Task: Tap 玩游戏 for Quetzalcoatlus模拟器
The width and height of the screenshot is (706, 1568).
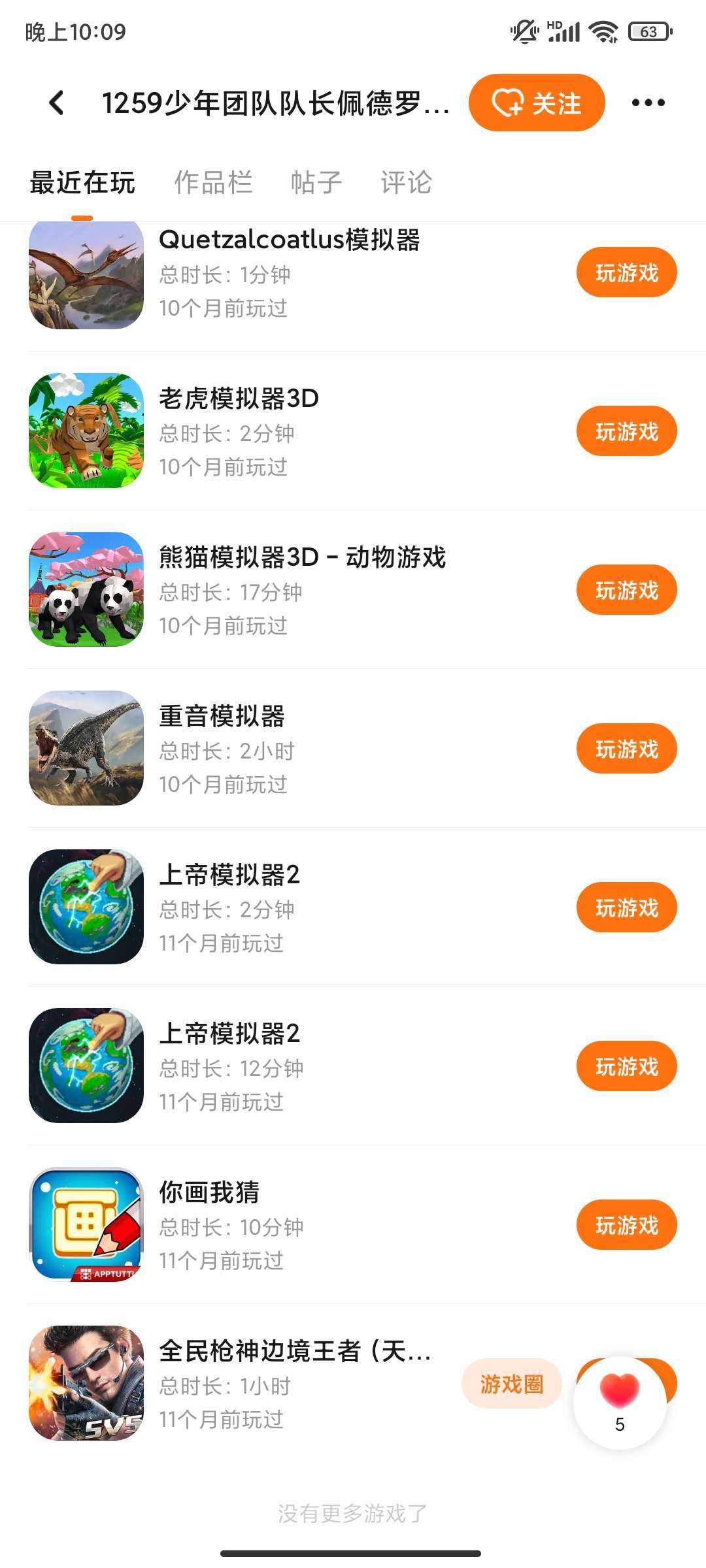Action: [x=626, y=272]
